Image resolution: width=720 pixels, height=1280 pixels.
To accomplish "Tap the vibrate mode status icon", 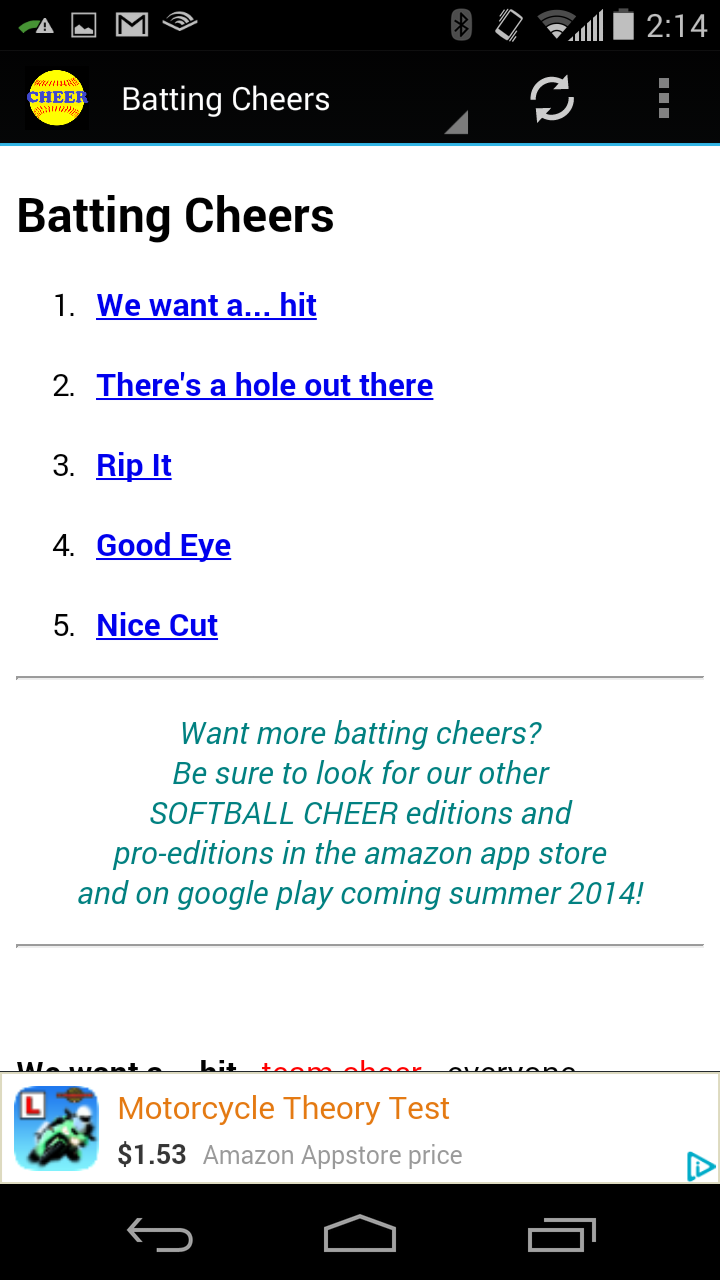I will tap(505, 27).
